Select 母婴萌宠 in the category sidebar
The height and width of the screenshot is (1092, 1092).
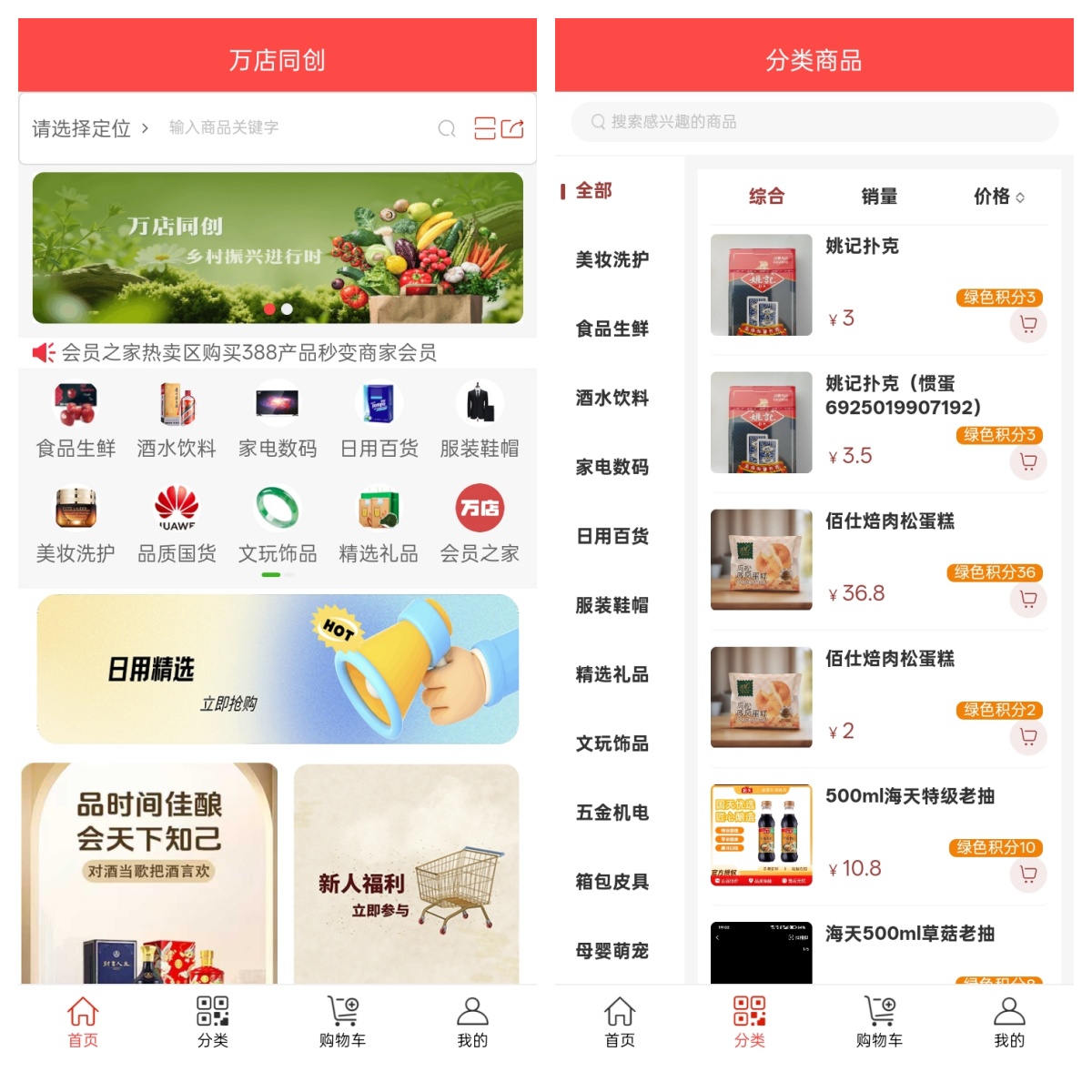pyautogui.click(x=612, y=951)
